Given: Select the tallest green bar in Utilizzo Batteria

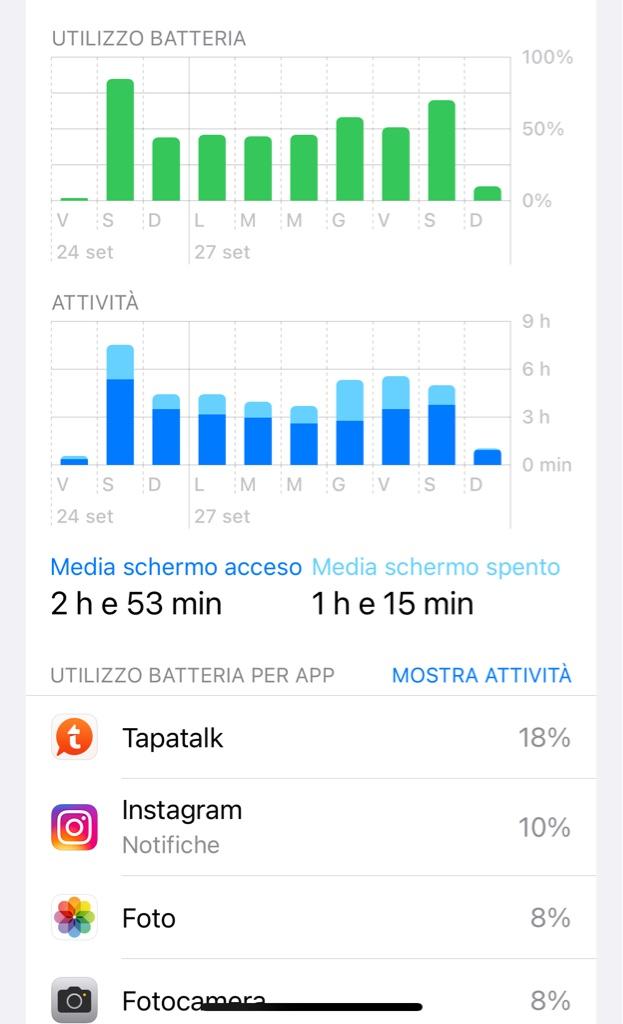Looking at the screenshot, I should pos(120,140).
